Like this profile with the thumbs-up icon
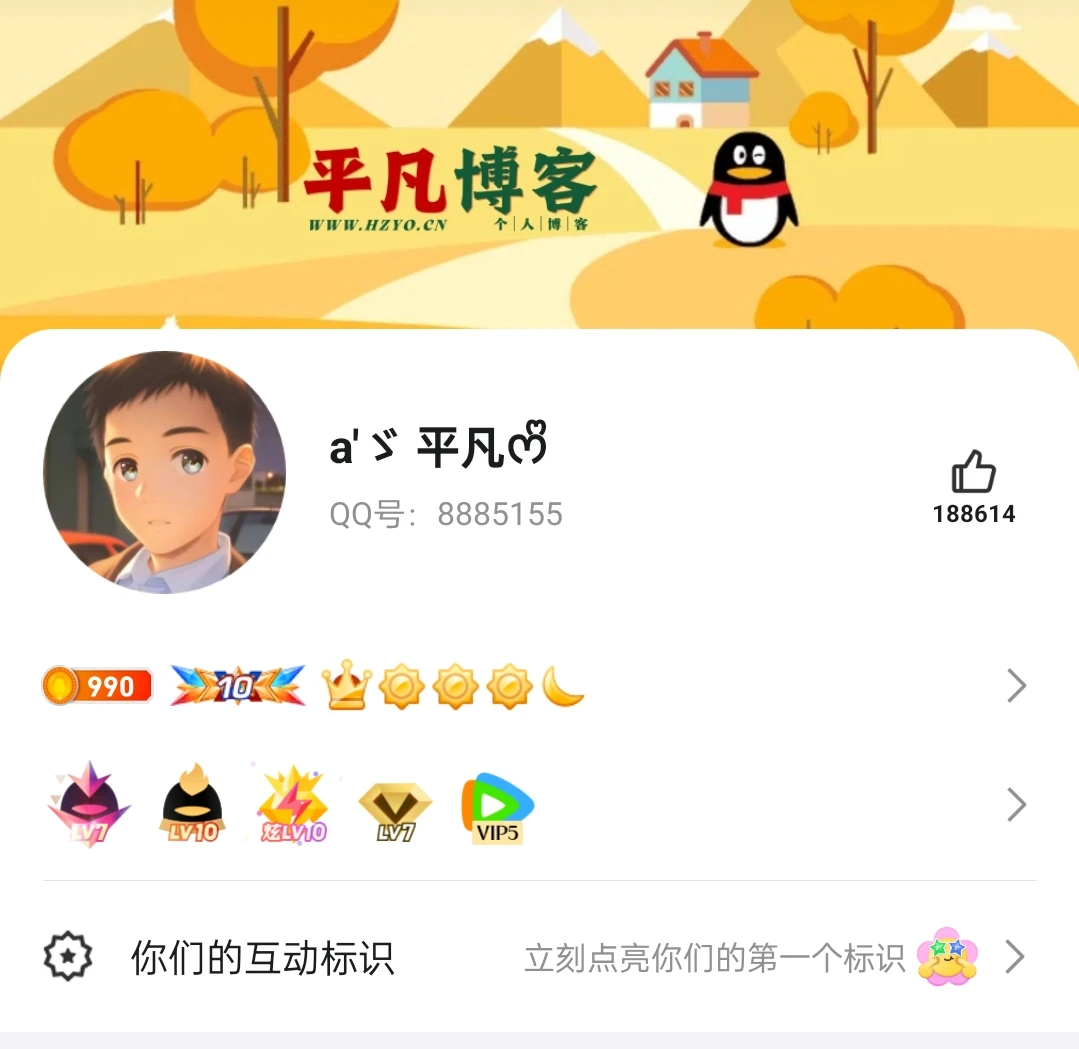Viewport: 1079px width, 1049px height. 973,473
